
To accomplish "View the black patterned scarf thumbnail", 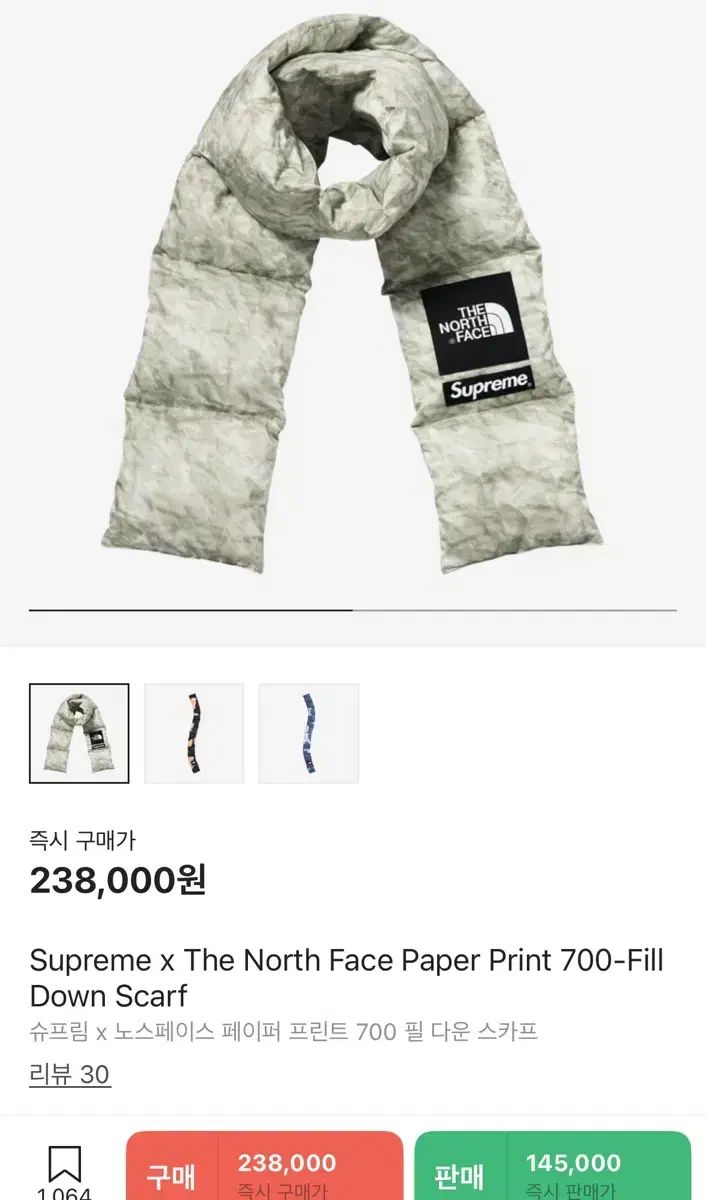I will [x=194, y=733].
